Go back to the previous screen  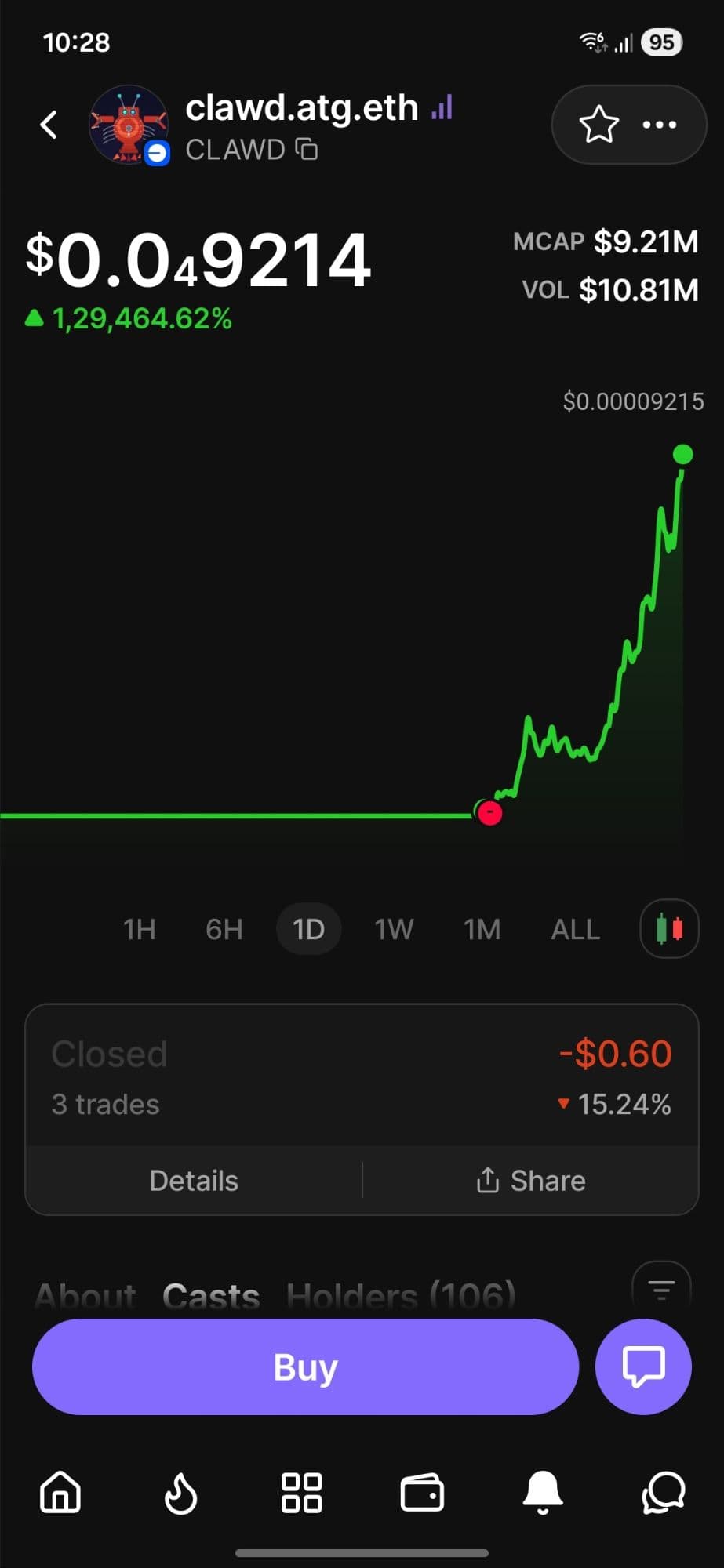pyautogui.click(x=49, y=125)
